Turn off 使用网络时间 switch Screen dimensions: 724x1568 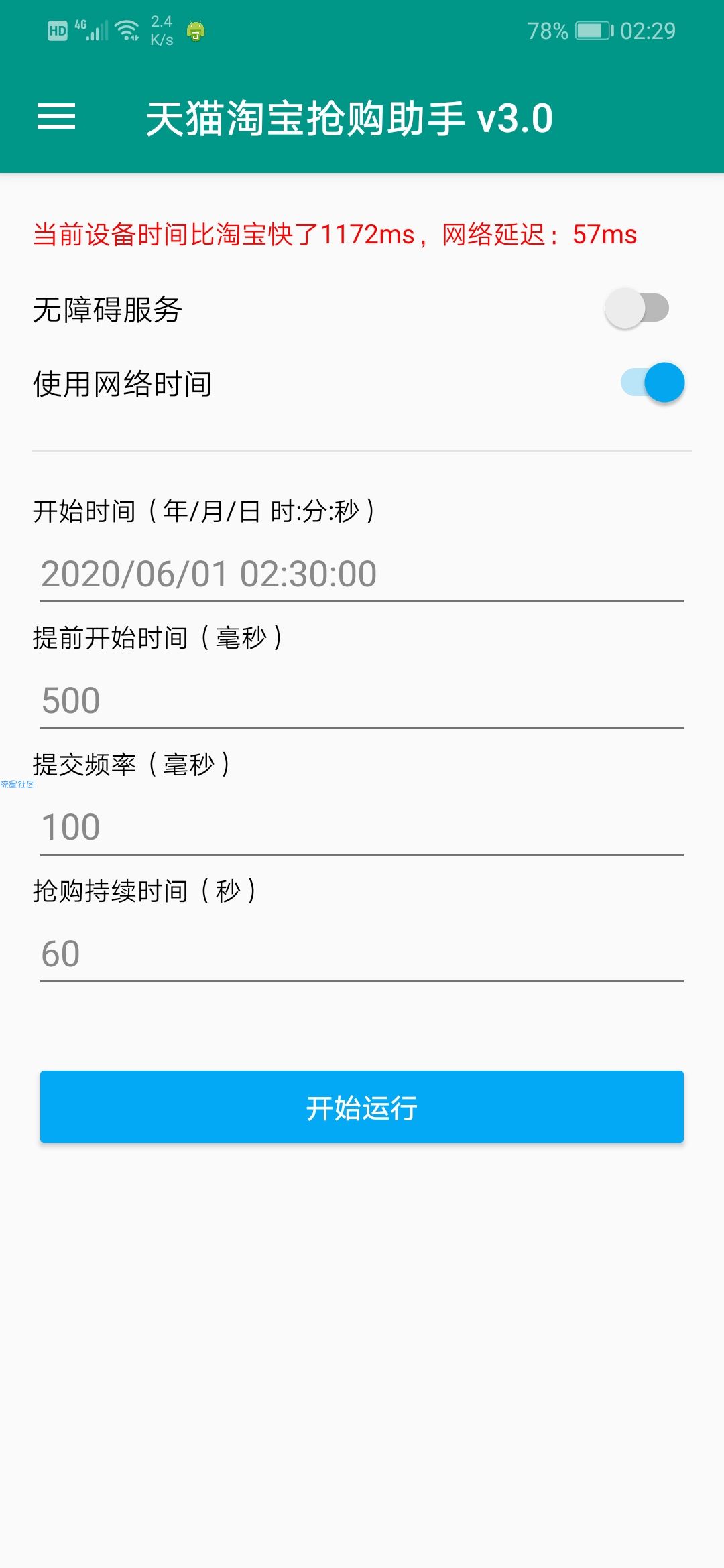click(652, 383)
